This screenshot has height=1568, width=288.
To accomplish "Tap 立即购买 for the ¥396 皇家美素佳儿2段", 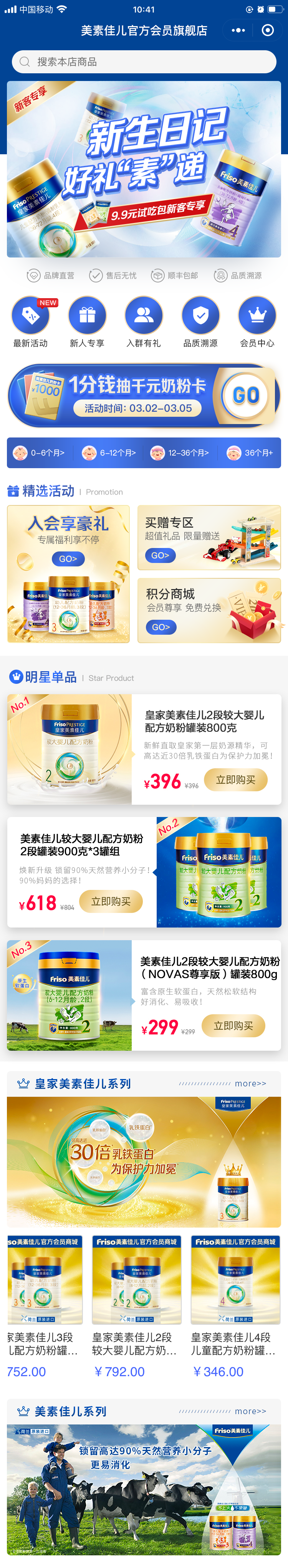I will click(236, 780).
